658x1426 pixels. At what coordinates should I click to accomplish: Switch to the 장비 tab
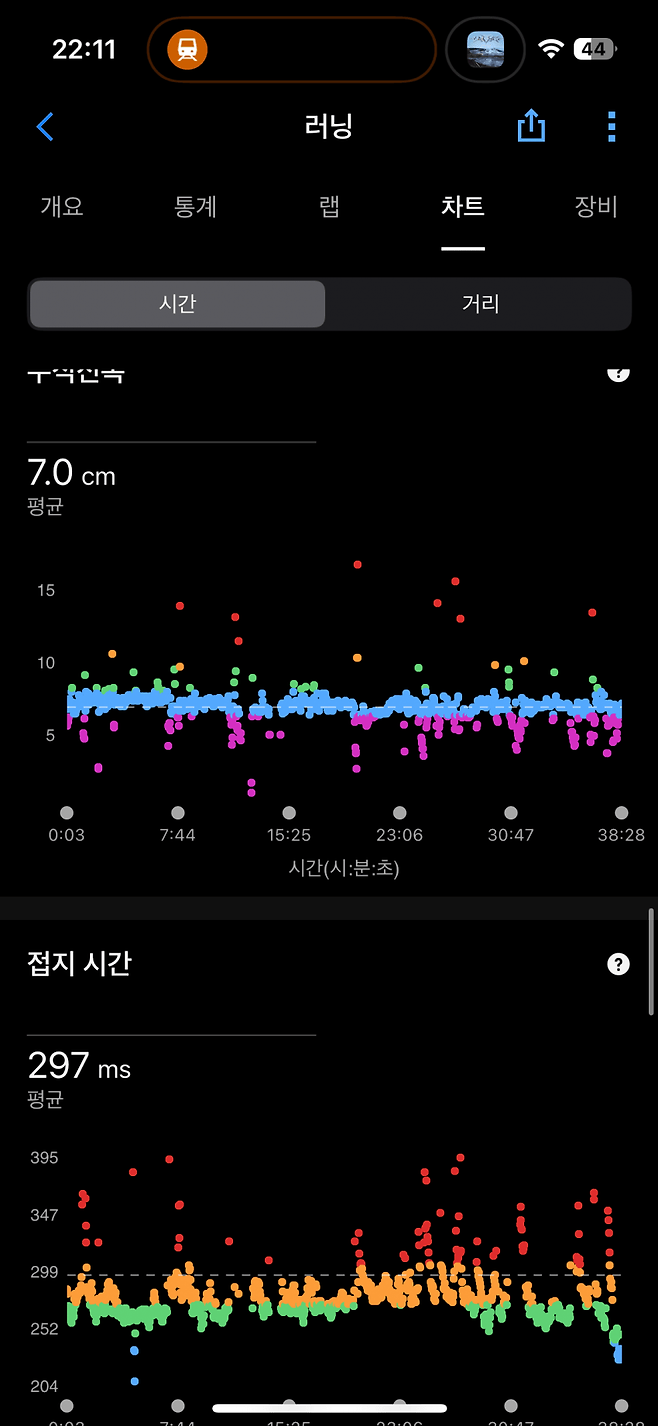[x=596, y=207]
